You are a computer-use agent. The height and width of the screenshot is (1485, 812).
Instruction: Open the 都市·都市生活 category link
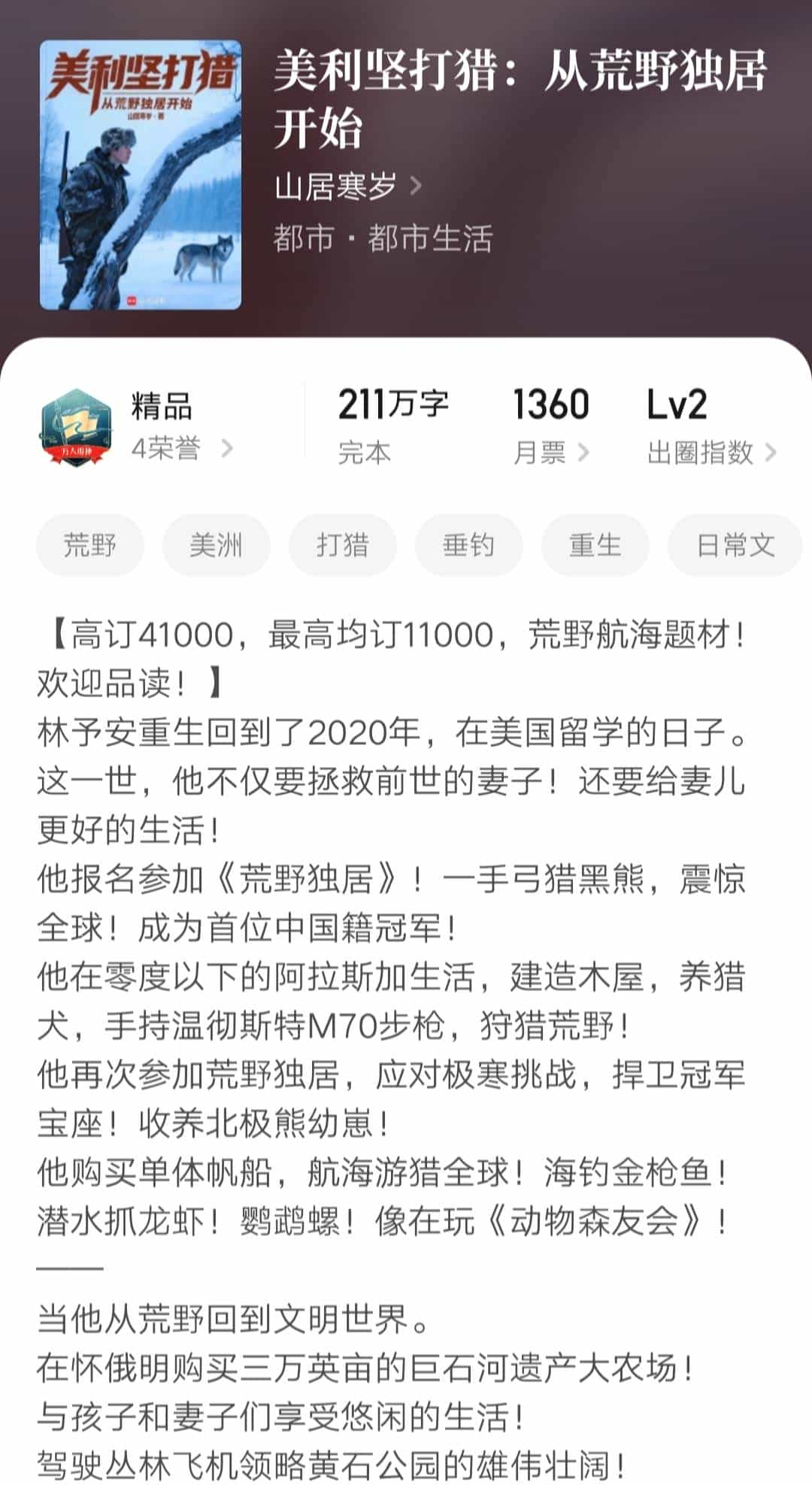coord(383,239)
